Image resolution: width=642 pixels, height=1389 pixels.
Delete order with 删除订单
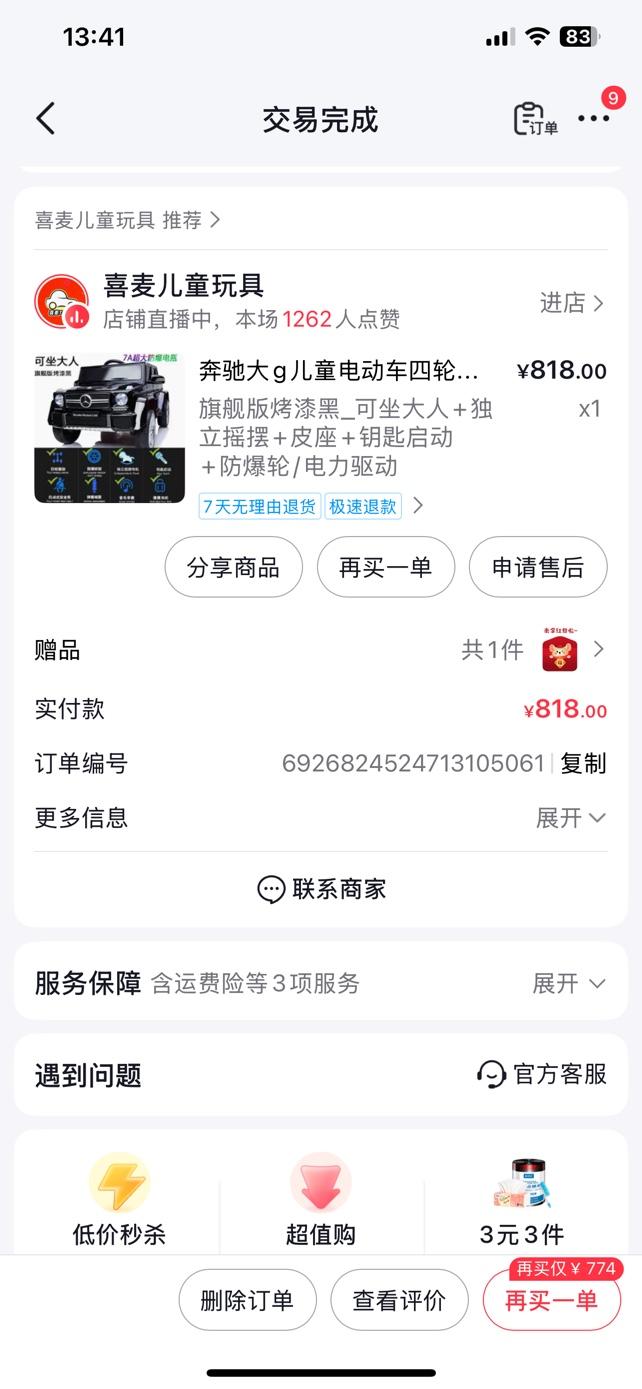[x=248, y=1300]
